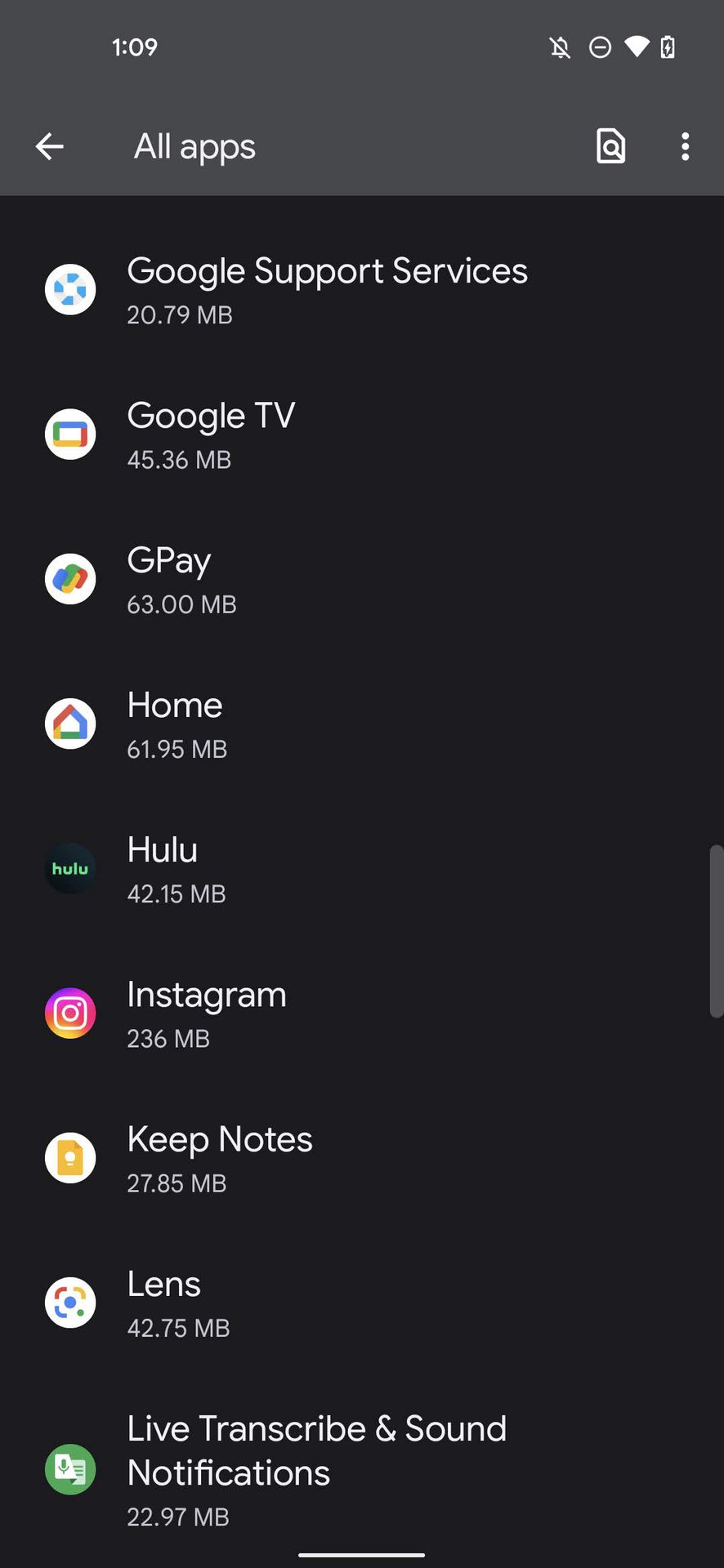Open the overflow menu

(685, 147)
